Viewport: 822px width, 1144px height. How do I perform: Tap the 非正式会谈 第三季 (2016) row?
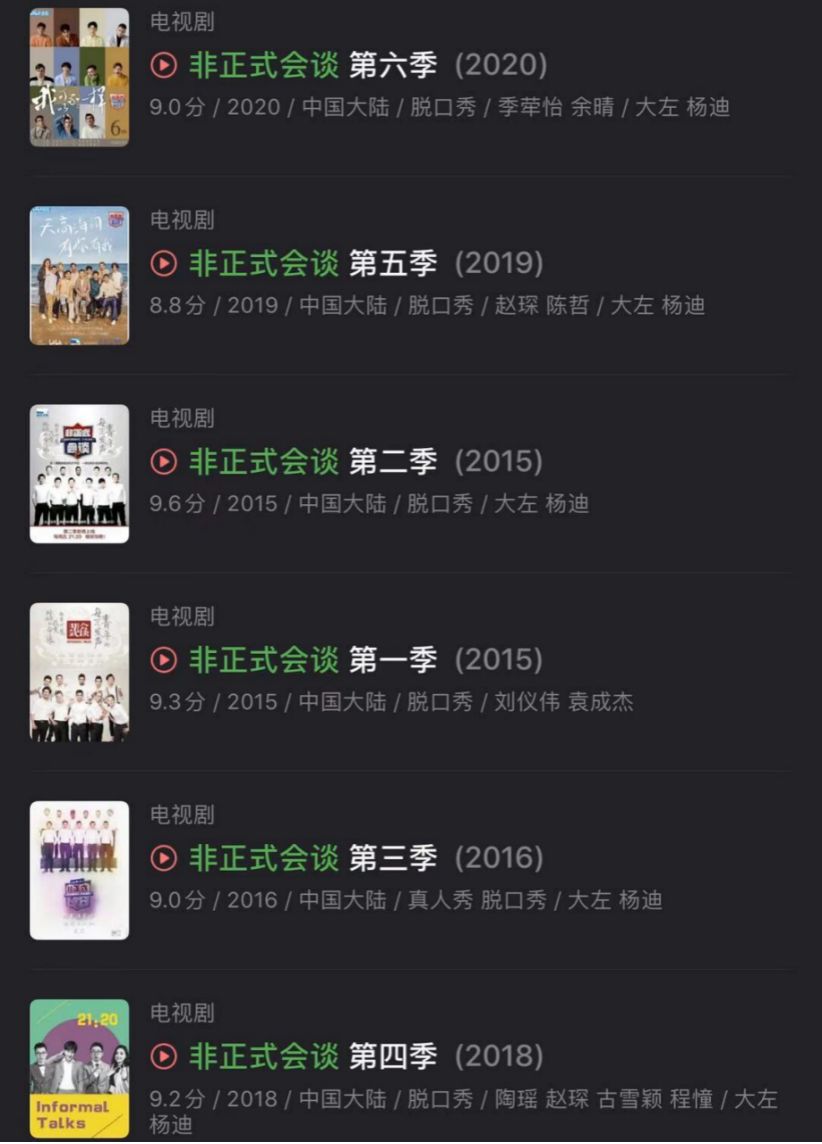click(x=346, y=858)
